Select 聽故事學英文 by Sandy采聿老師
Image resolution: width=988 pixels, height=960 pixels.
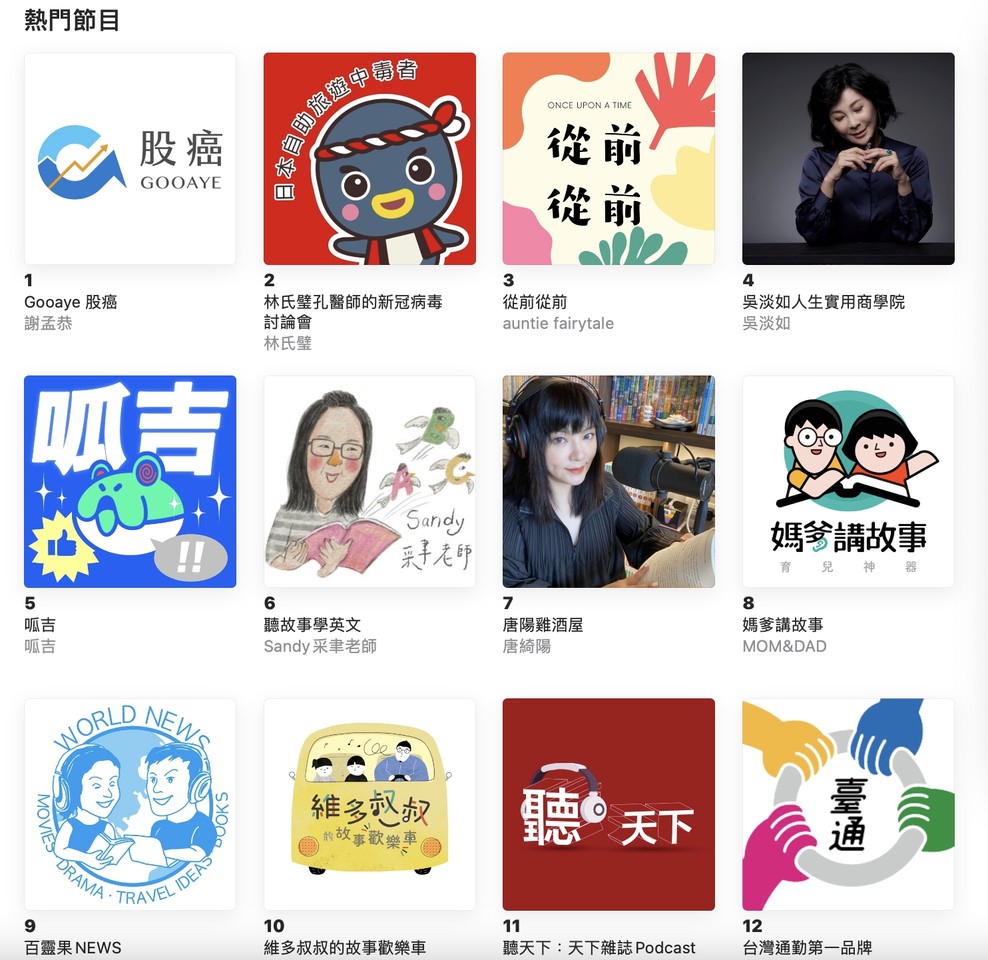click(x=369, y=481)
